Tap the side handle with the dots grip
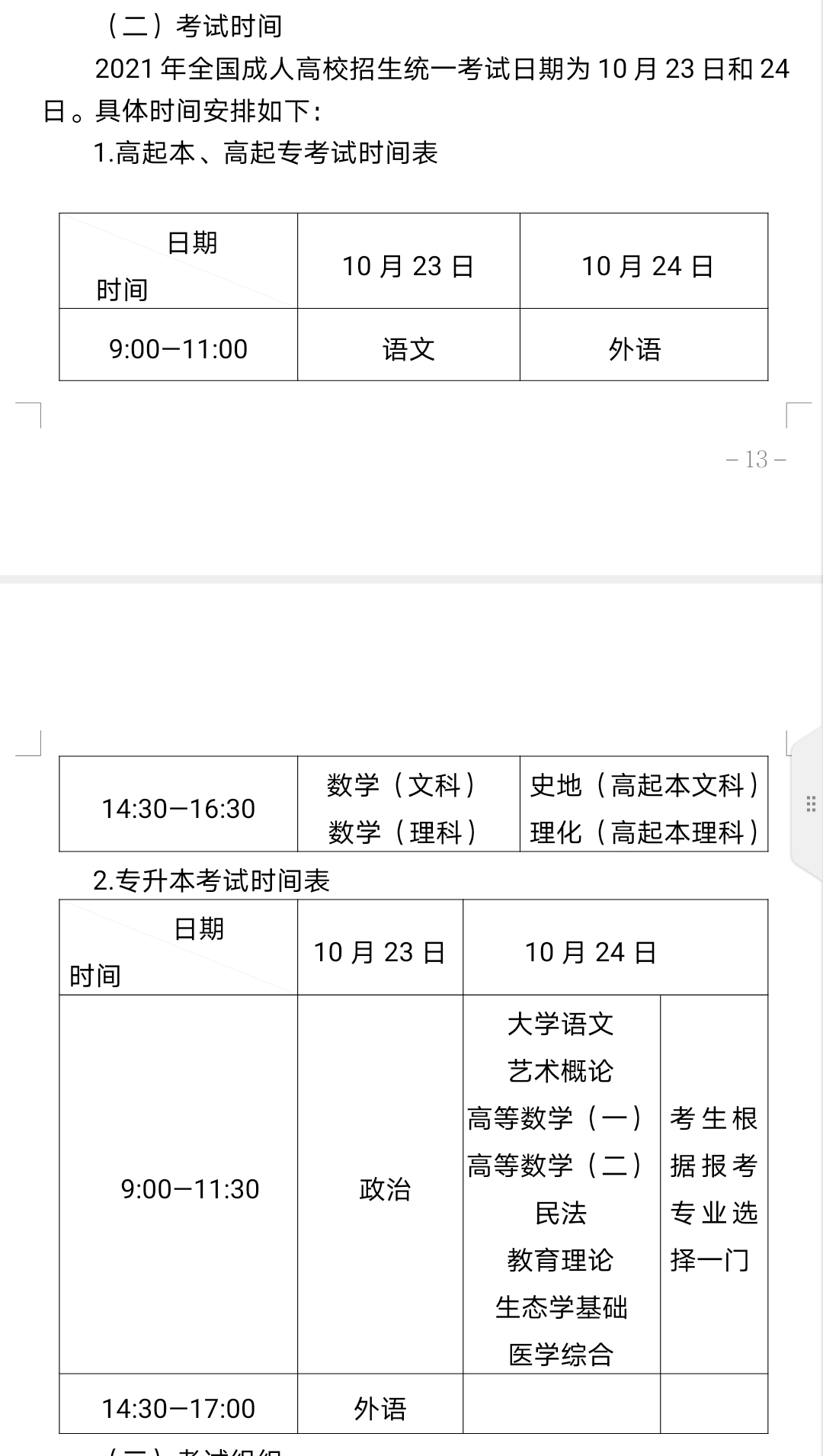823x1456 pixels. coord(810,803)
